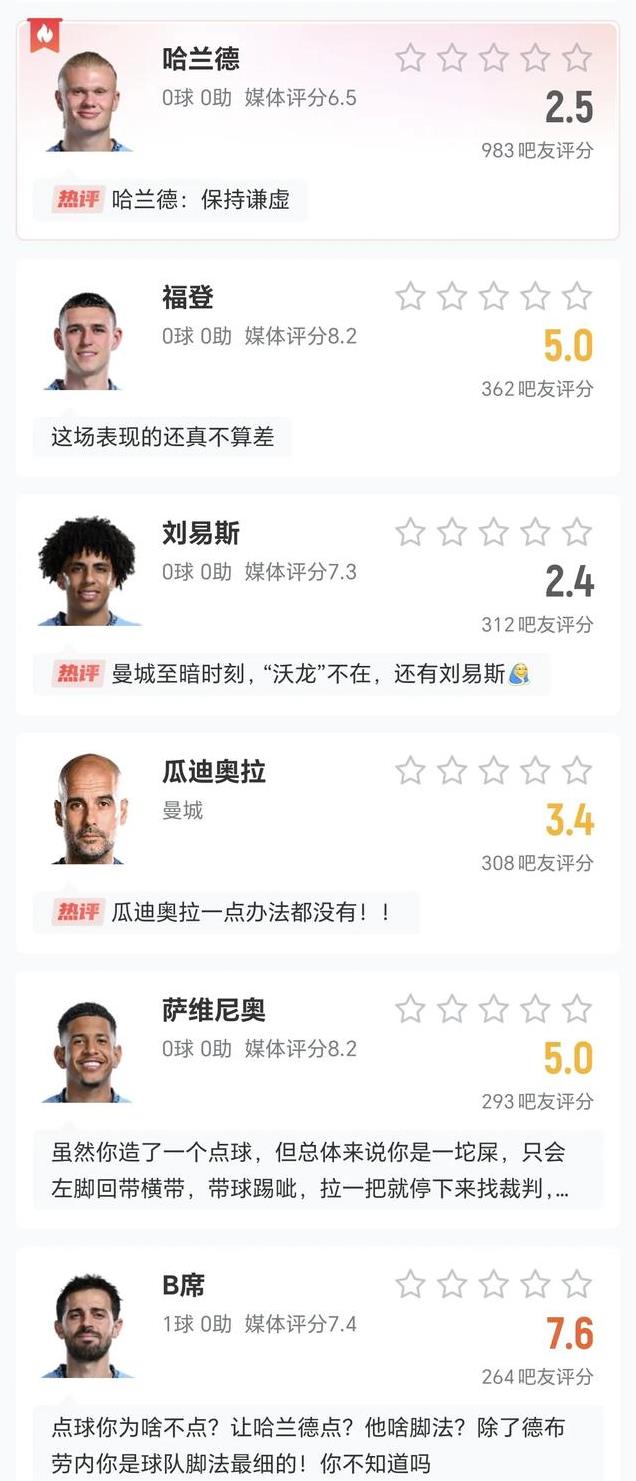Screen dimensions: 636x1481
Task: Open 瓜迪奥拉's rating card
Action: (213, 772)
